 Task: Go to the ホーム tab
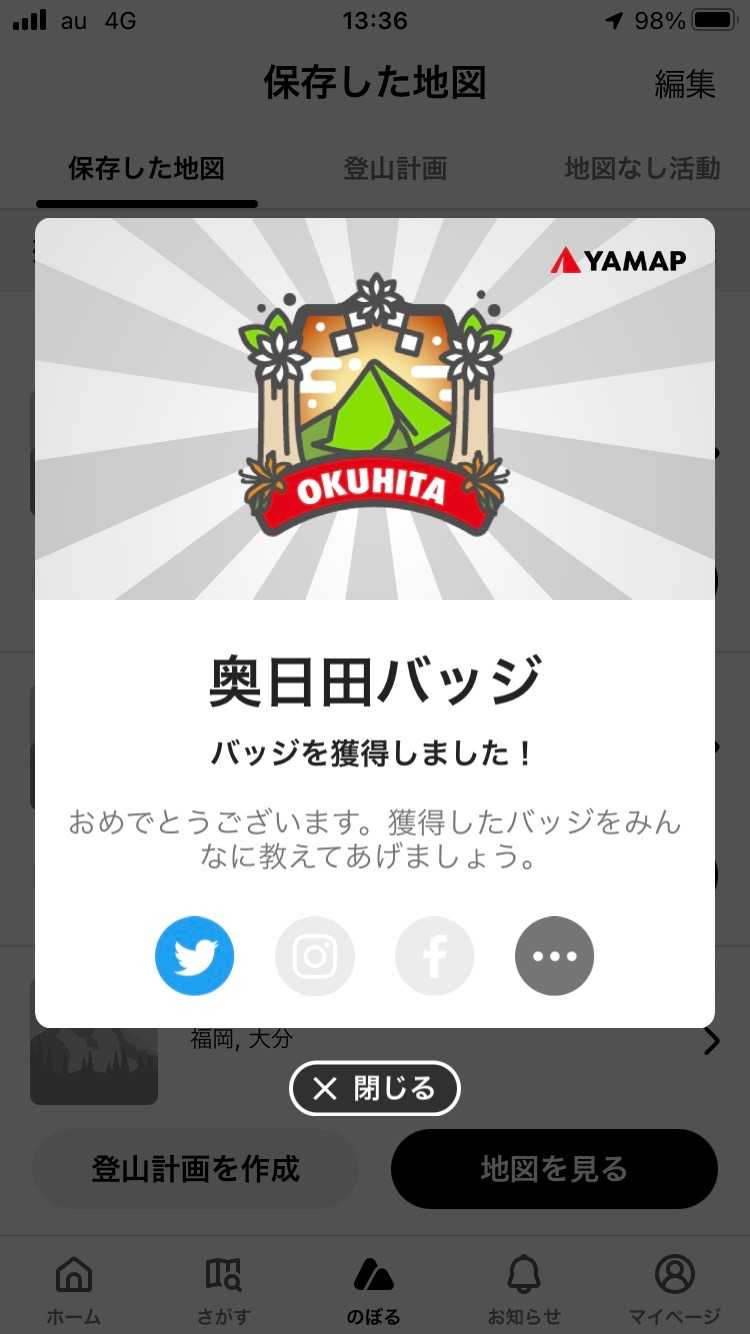tap(73, 1289)
